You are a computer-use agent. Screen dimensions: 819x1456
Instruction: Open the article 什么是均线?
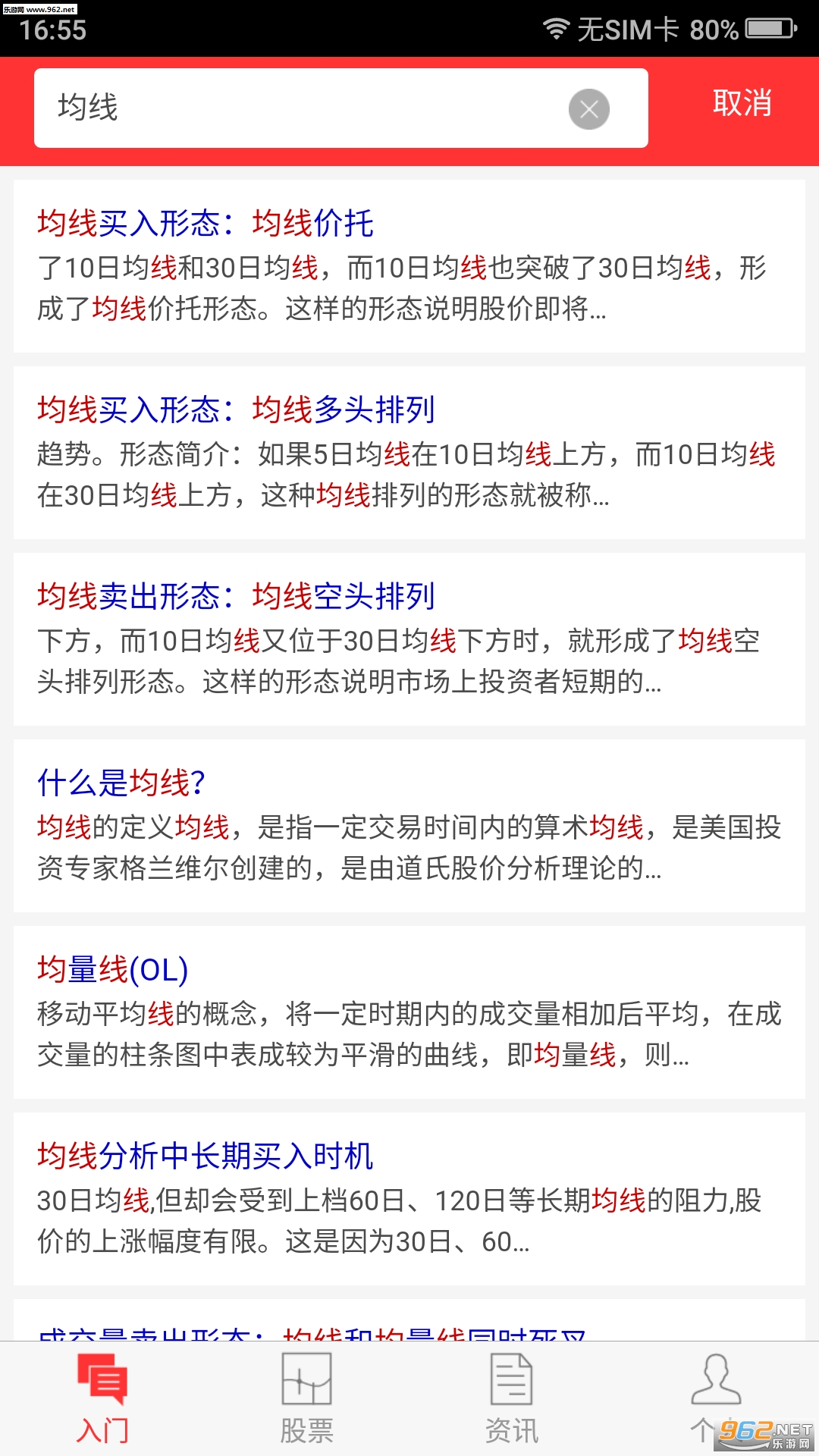point(409,826)
